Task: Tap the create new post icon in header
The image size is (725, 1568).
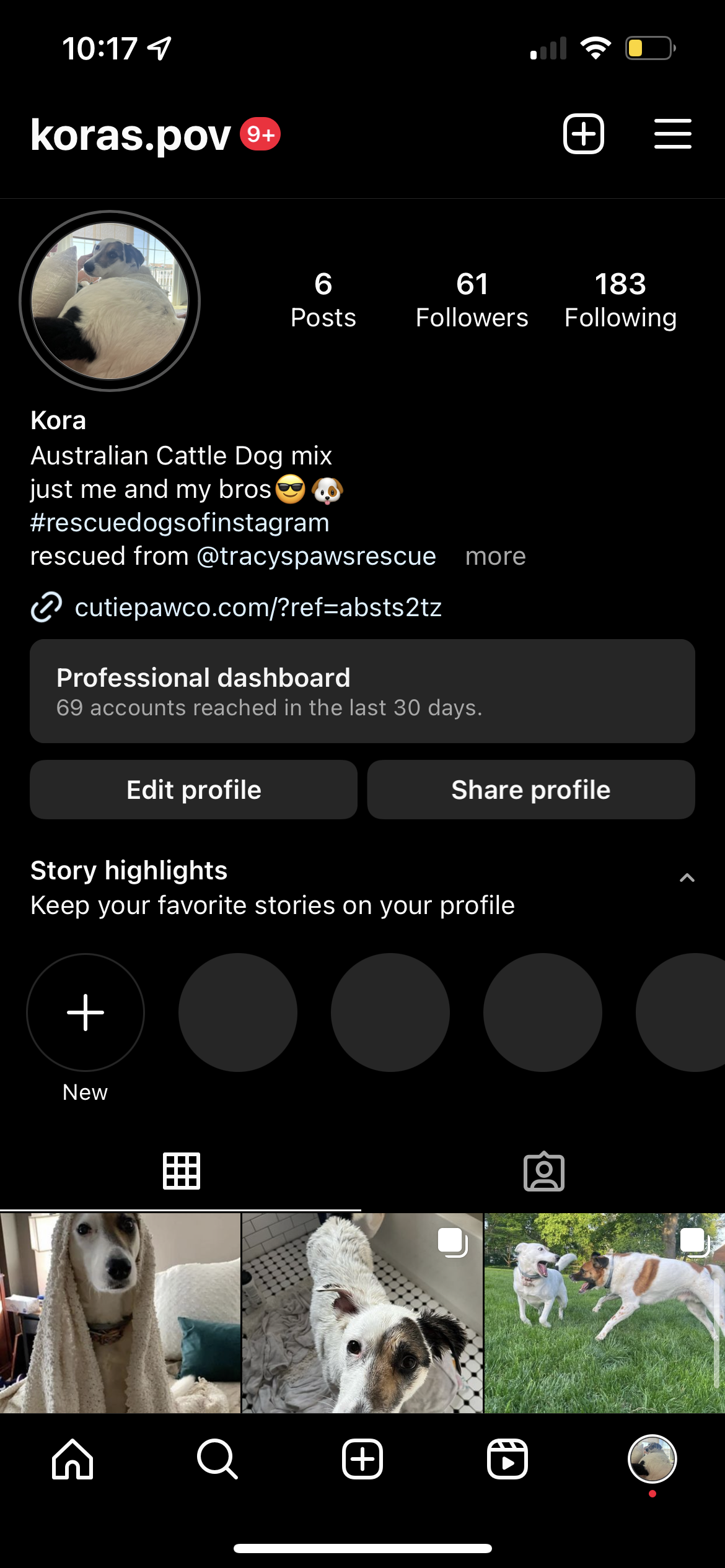Action: (x=583, y=134)
